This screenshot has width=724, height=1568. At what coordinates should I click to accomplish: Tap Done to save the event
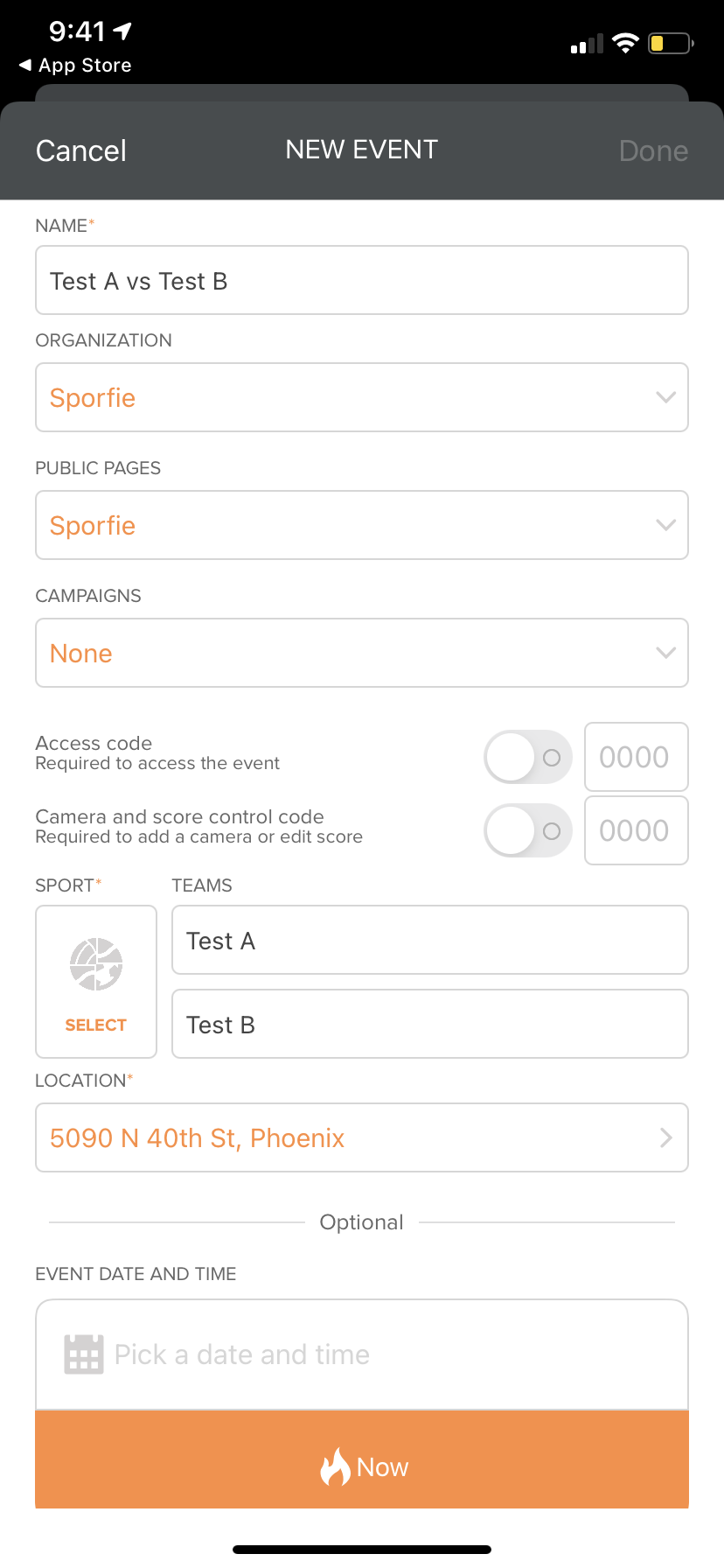[x=652, y=150]
